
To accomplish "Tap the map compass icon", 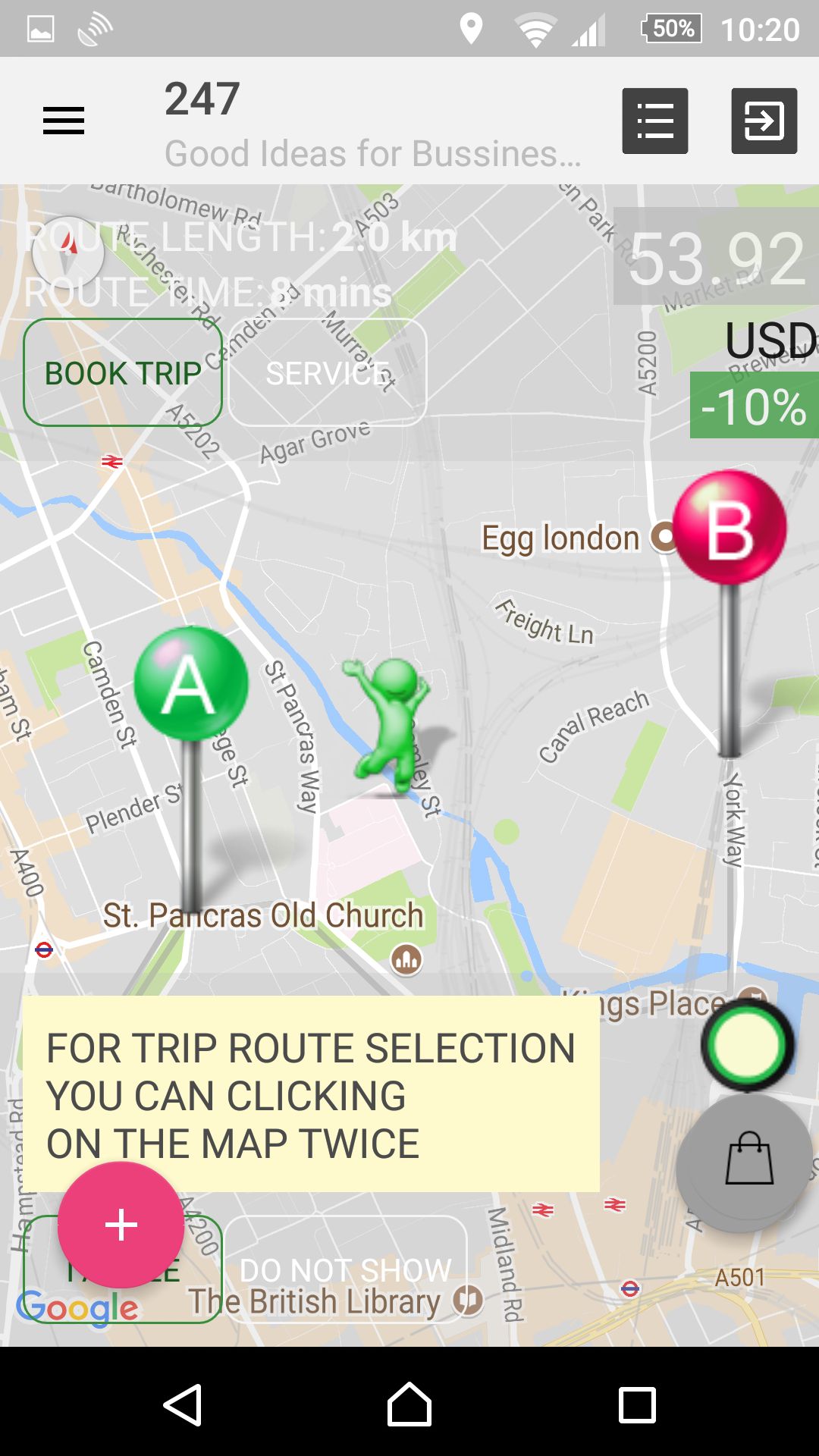I will 68,253.
